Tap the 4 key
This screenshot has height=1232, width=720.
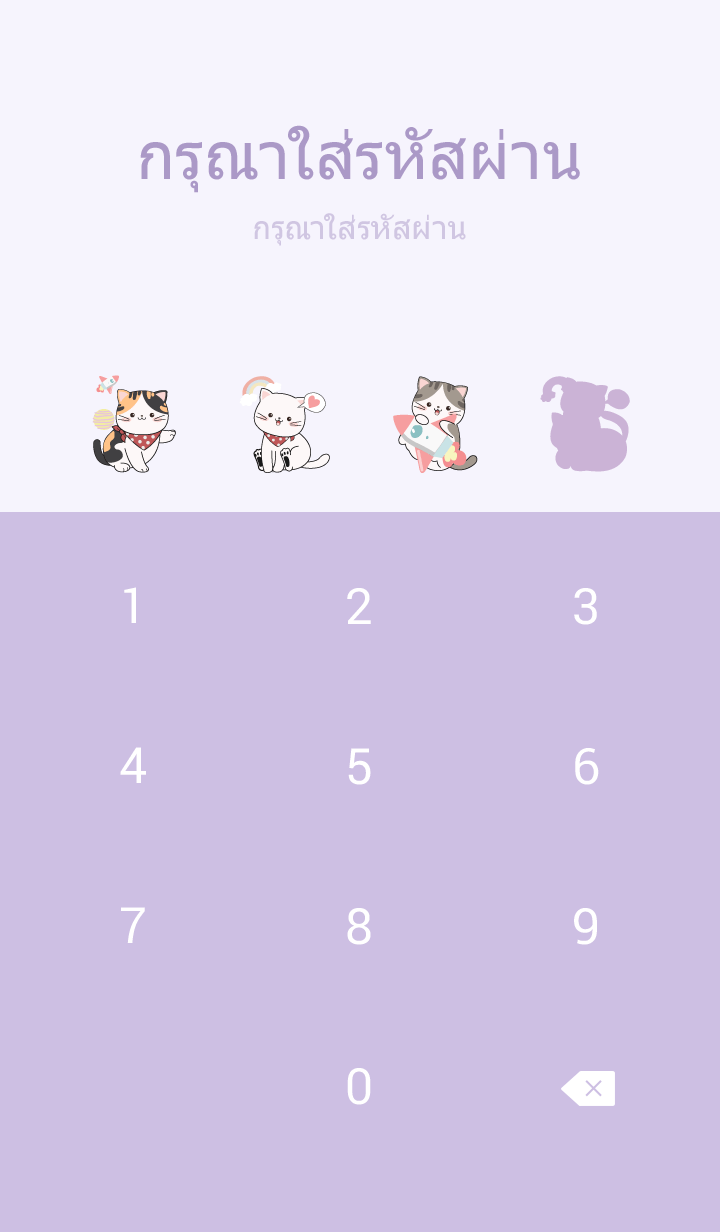point(132,767)
